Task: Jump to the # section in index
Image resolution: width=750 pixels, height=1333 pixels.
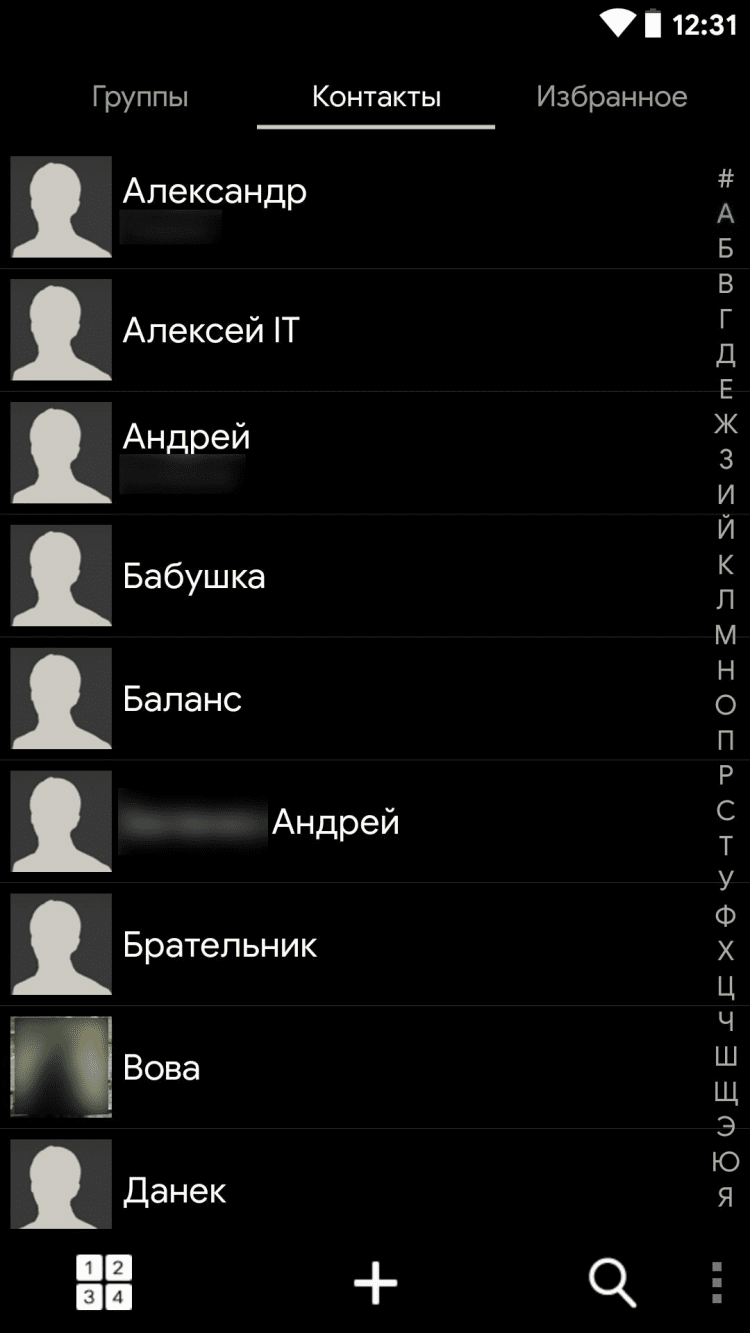Action: point(726,178)
